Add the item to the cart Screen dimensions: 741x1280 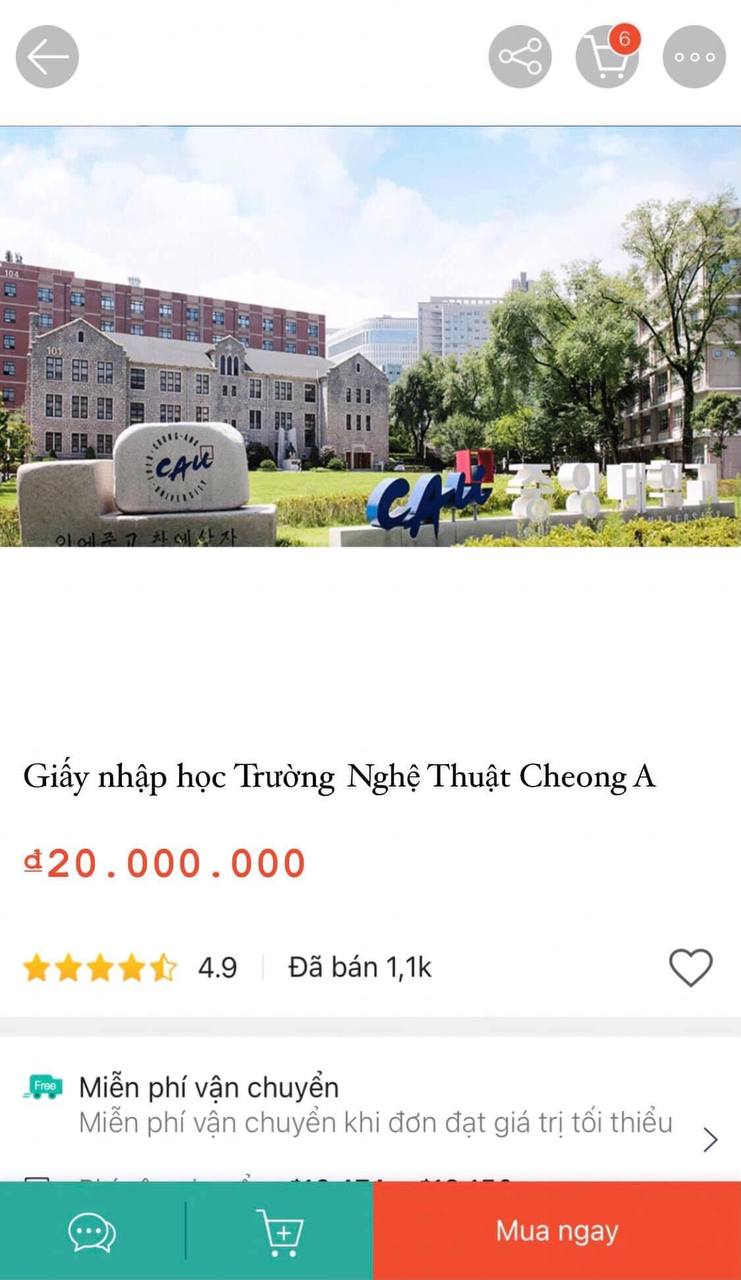[280, 1231]
